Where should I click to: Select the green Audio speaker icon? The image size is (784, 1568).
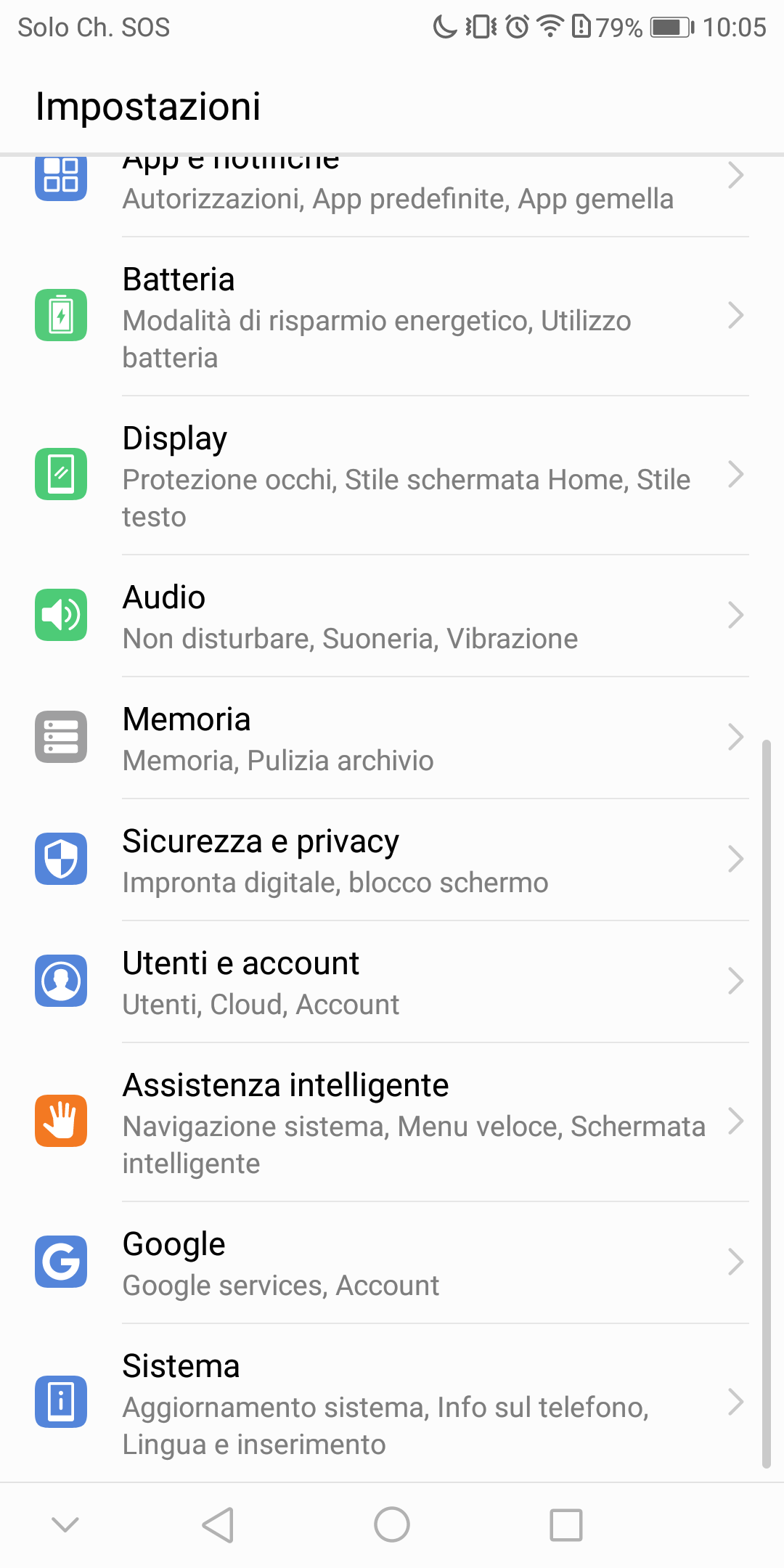tap(61, 616)
